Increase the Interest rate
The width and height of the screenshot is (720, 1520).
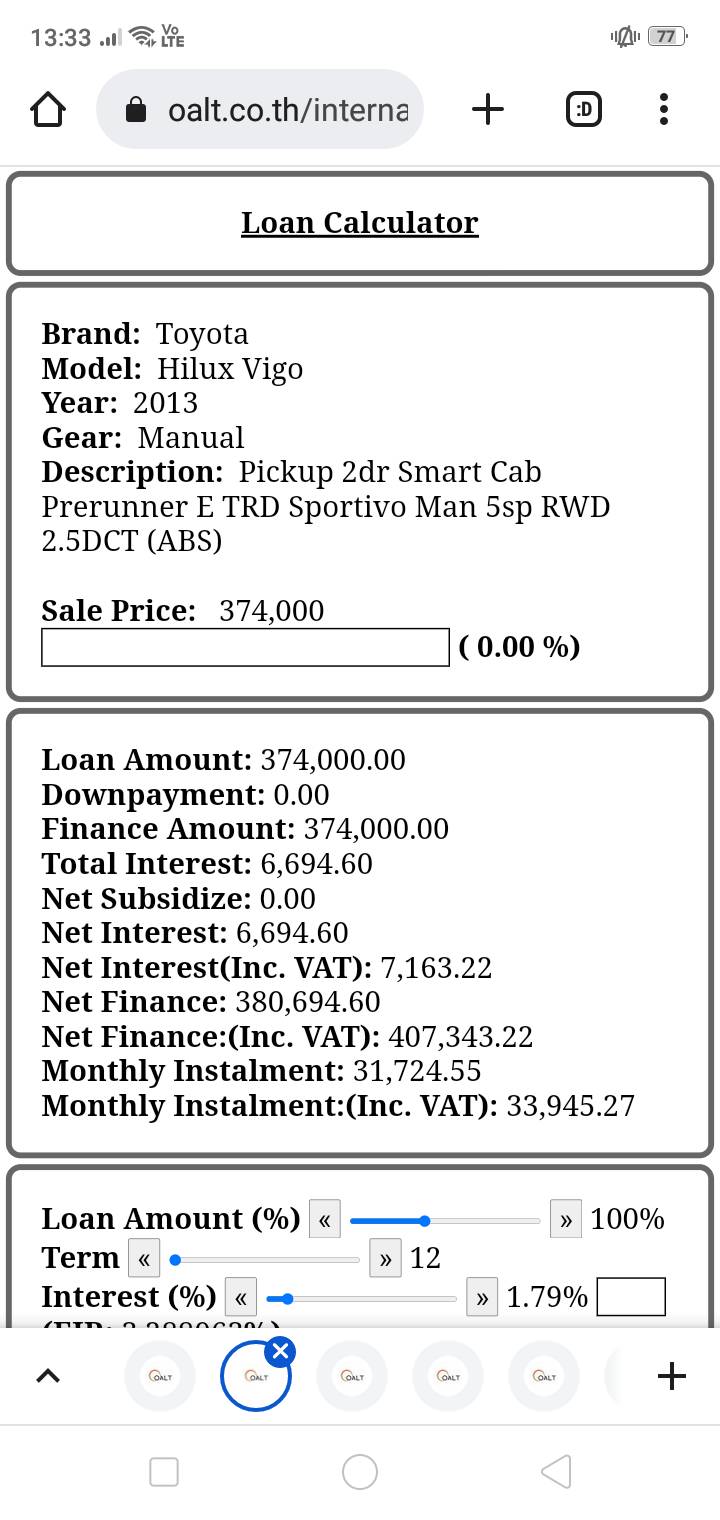coord(482,1298)
